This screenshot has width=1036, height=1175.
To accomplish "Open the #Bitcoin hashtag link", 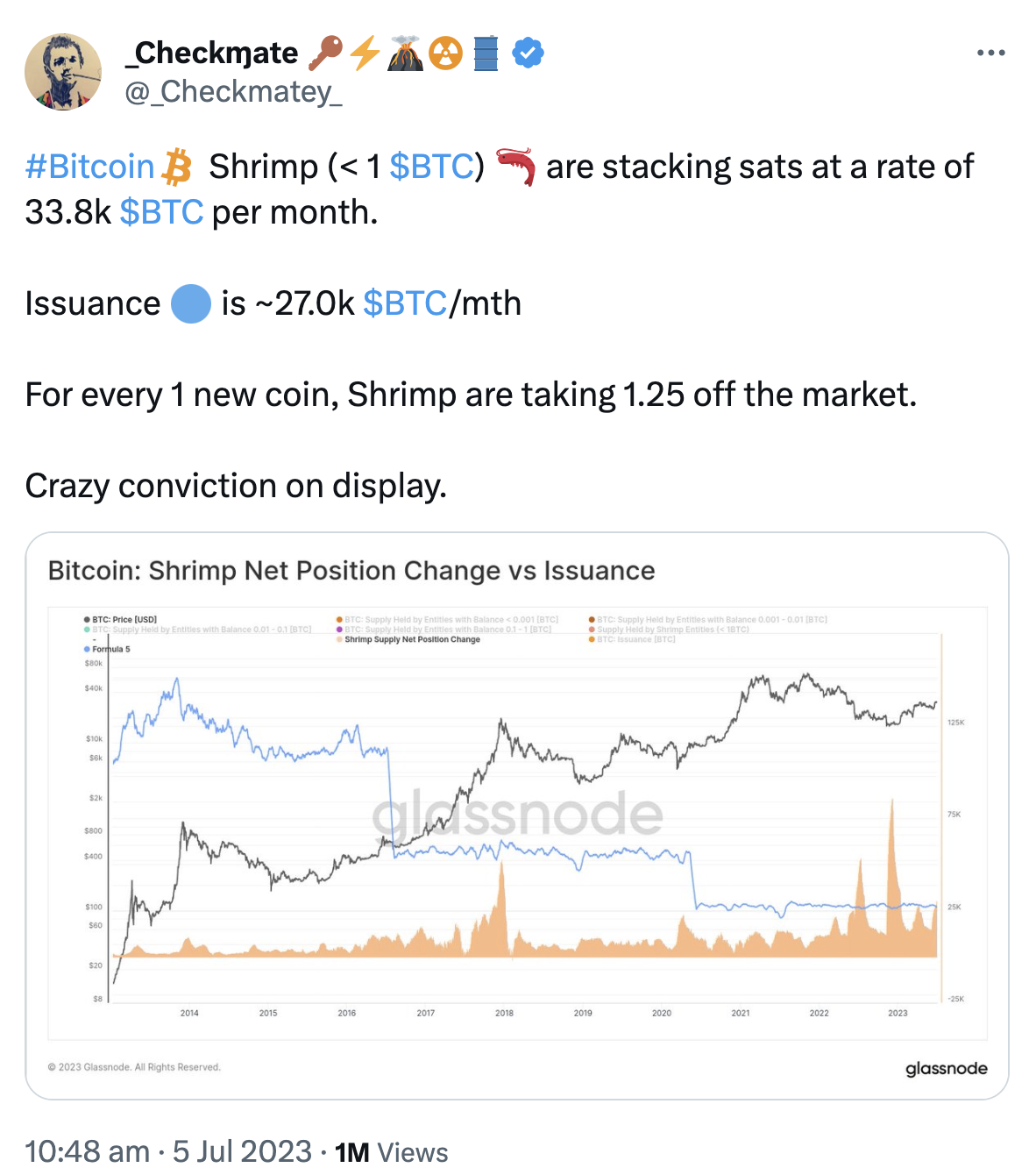I will coord(87,166).
